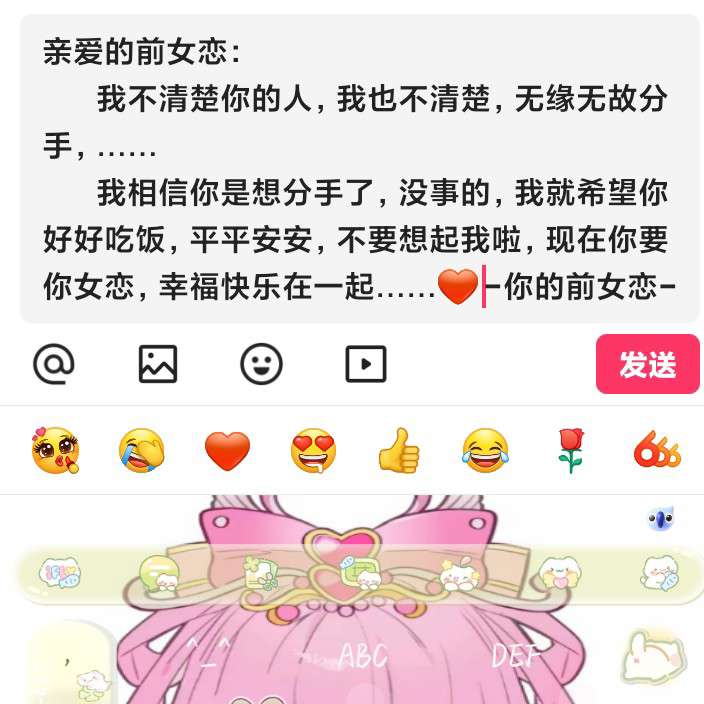Type the DEF key on the keyboard

point(516,656)
